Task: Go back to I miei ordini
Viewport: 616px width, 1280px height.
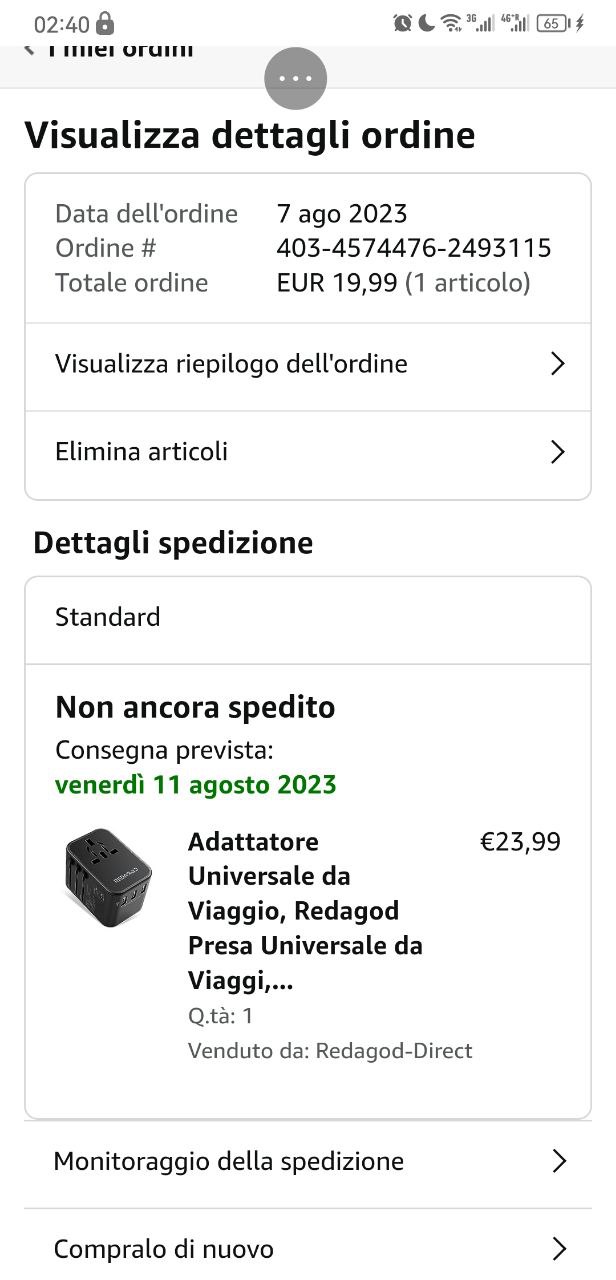Action: pyautogui.click(x=108, y=50)
